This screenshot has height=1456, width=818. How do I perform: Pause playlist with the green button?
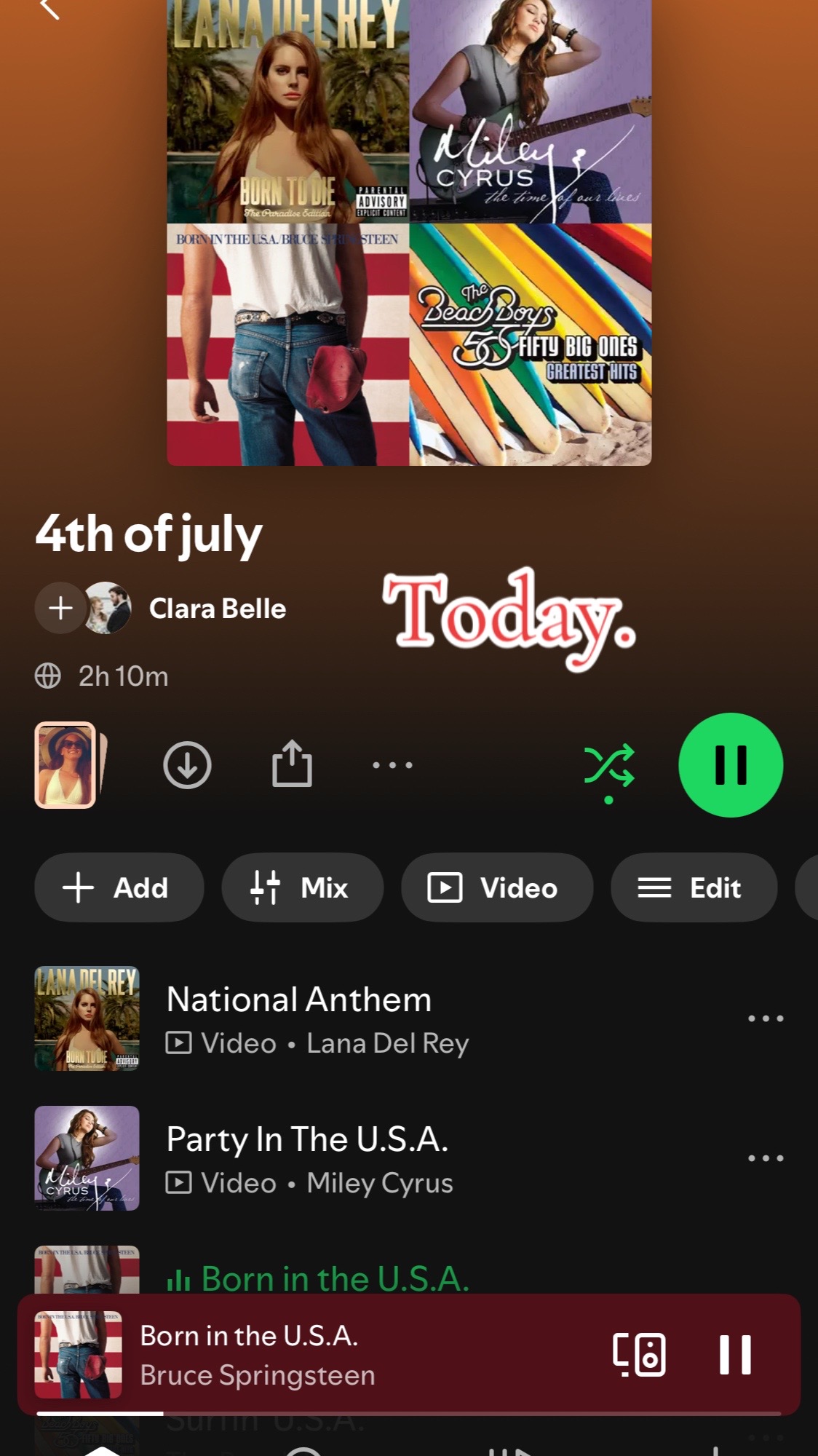[x=731, y=765]
